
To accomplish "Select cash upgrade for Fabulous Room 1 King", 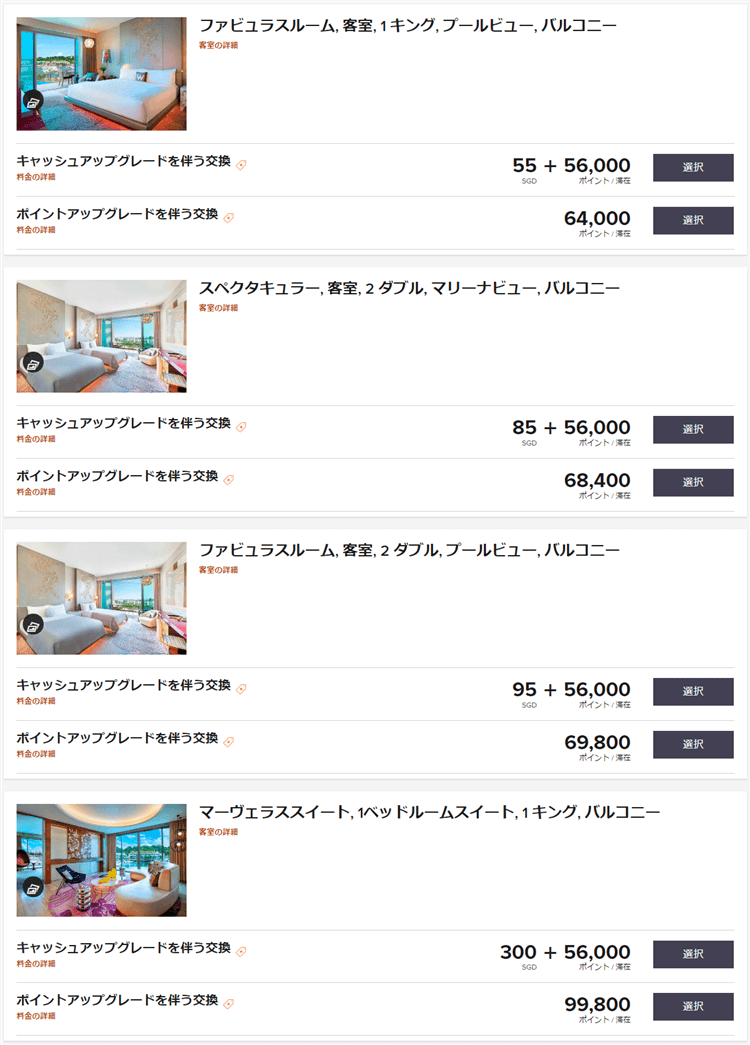I will [x=692, y=167].
